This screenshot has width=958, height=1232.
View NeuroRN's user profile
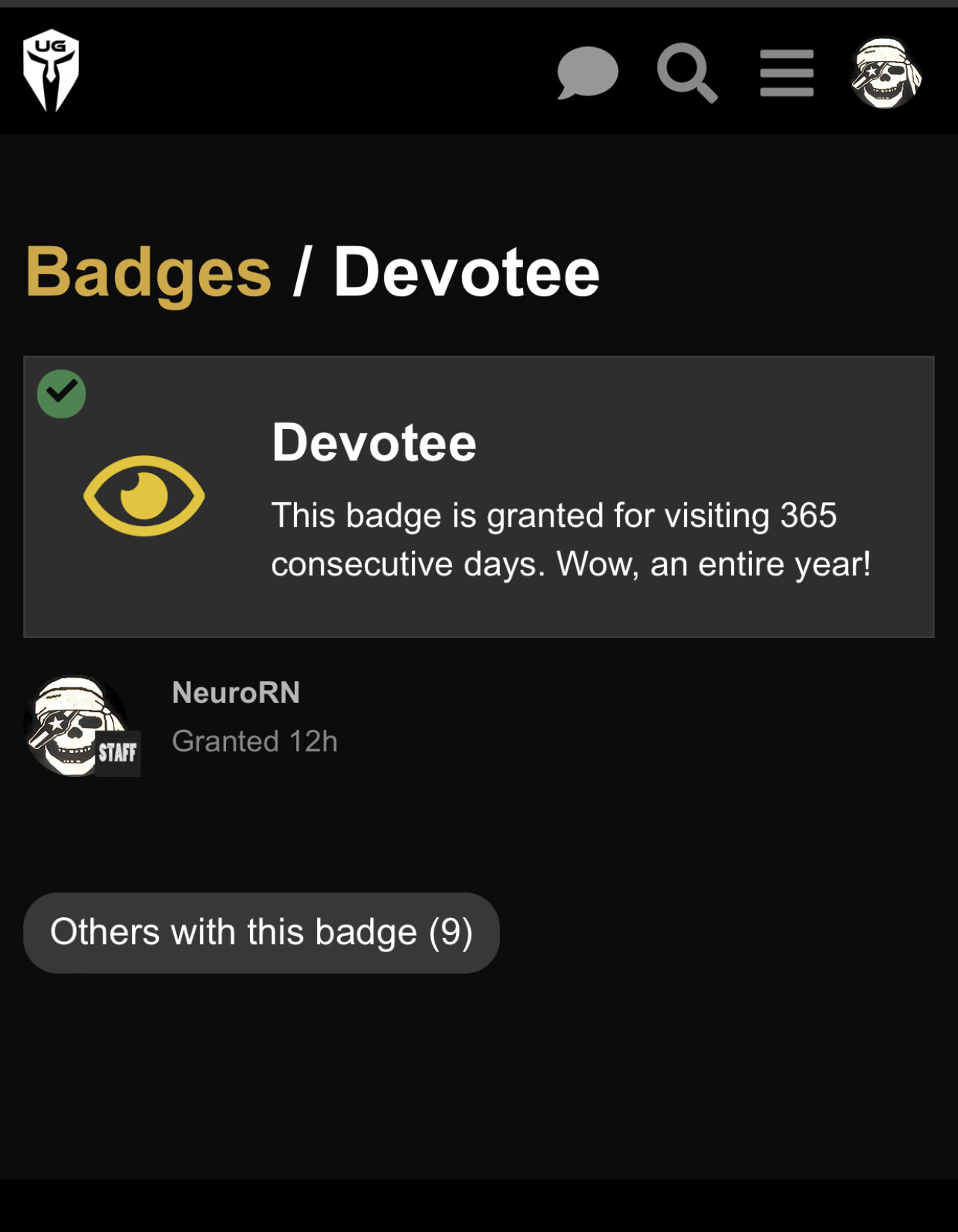(x=236, y=692)
